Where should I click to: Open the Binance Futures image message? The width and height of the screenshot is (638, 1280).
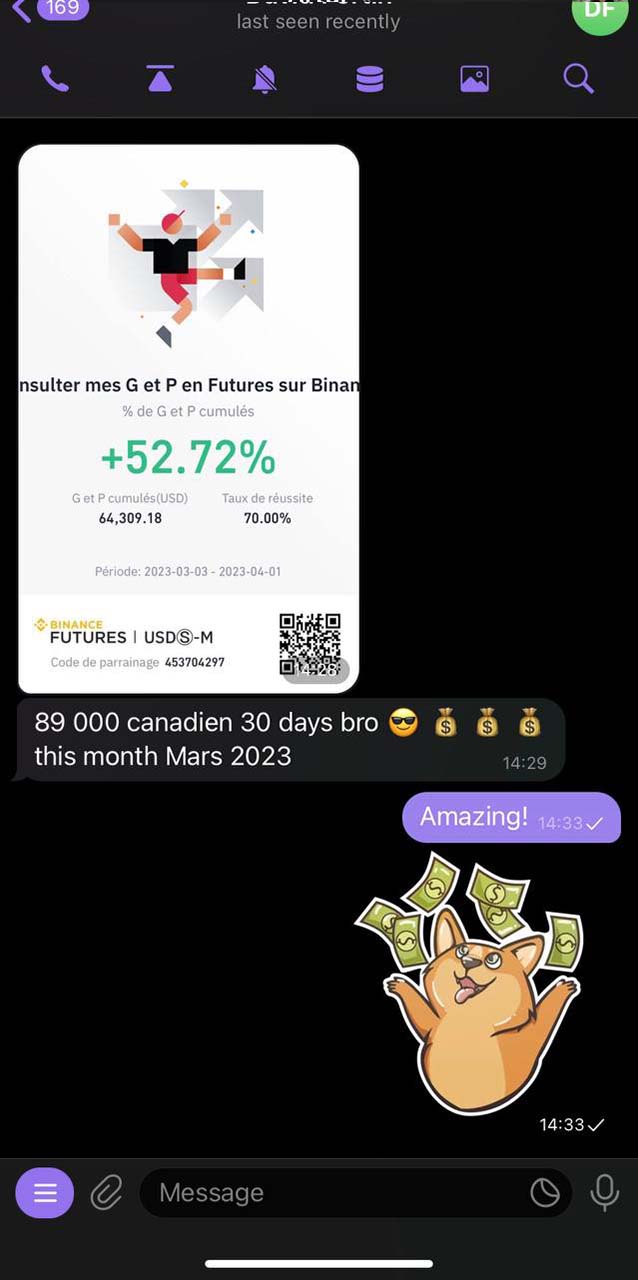(x=188, y=418)
